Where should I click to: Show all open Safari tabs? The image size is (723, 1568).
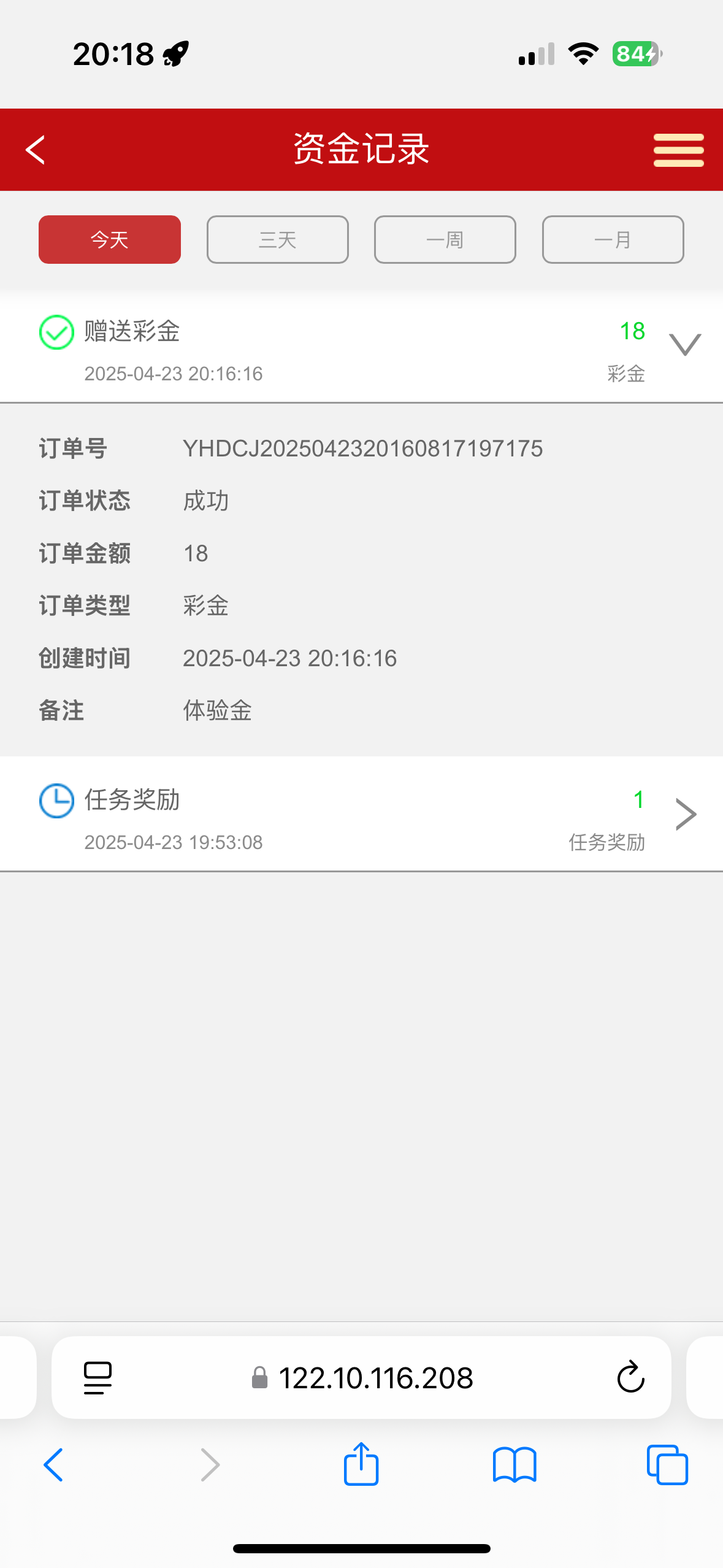point(667,1465)
